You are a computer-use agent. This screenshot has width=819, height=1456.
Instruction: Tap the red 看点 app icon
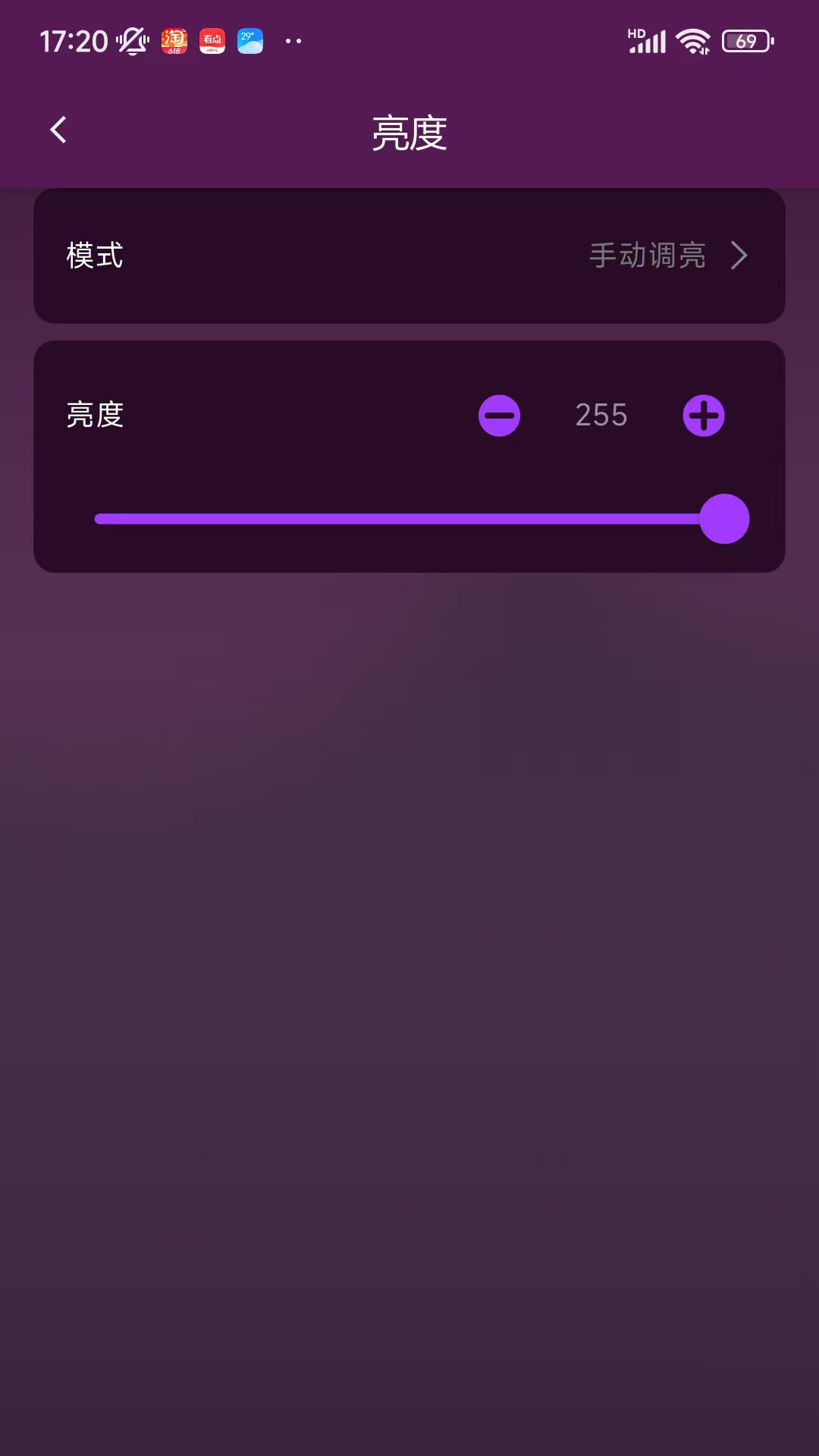coord(212,42)
